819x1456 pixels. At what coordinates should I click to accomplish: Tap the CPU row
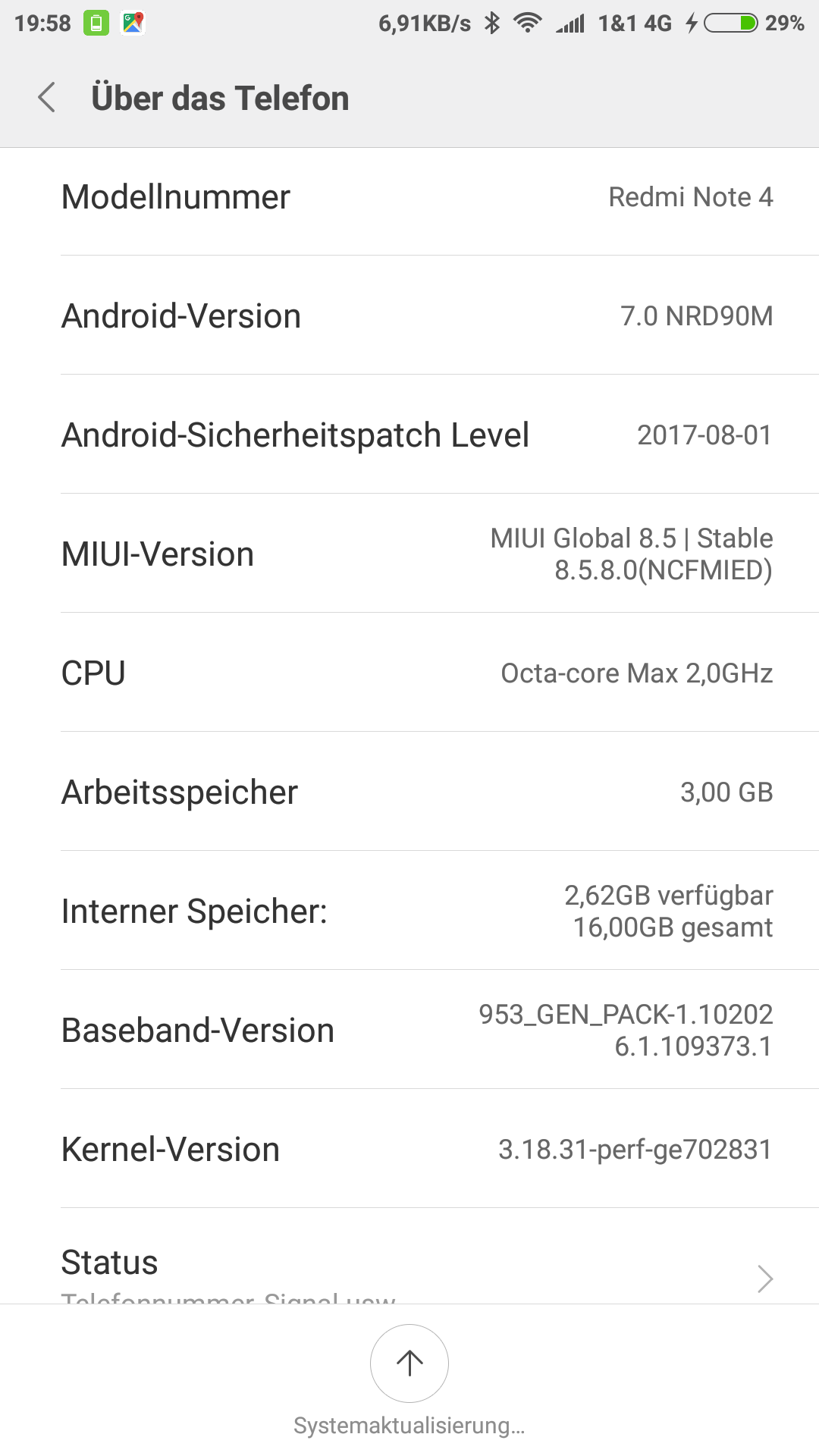(x=409, y=673)
